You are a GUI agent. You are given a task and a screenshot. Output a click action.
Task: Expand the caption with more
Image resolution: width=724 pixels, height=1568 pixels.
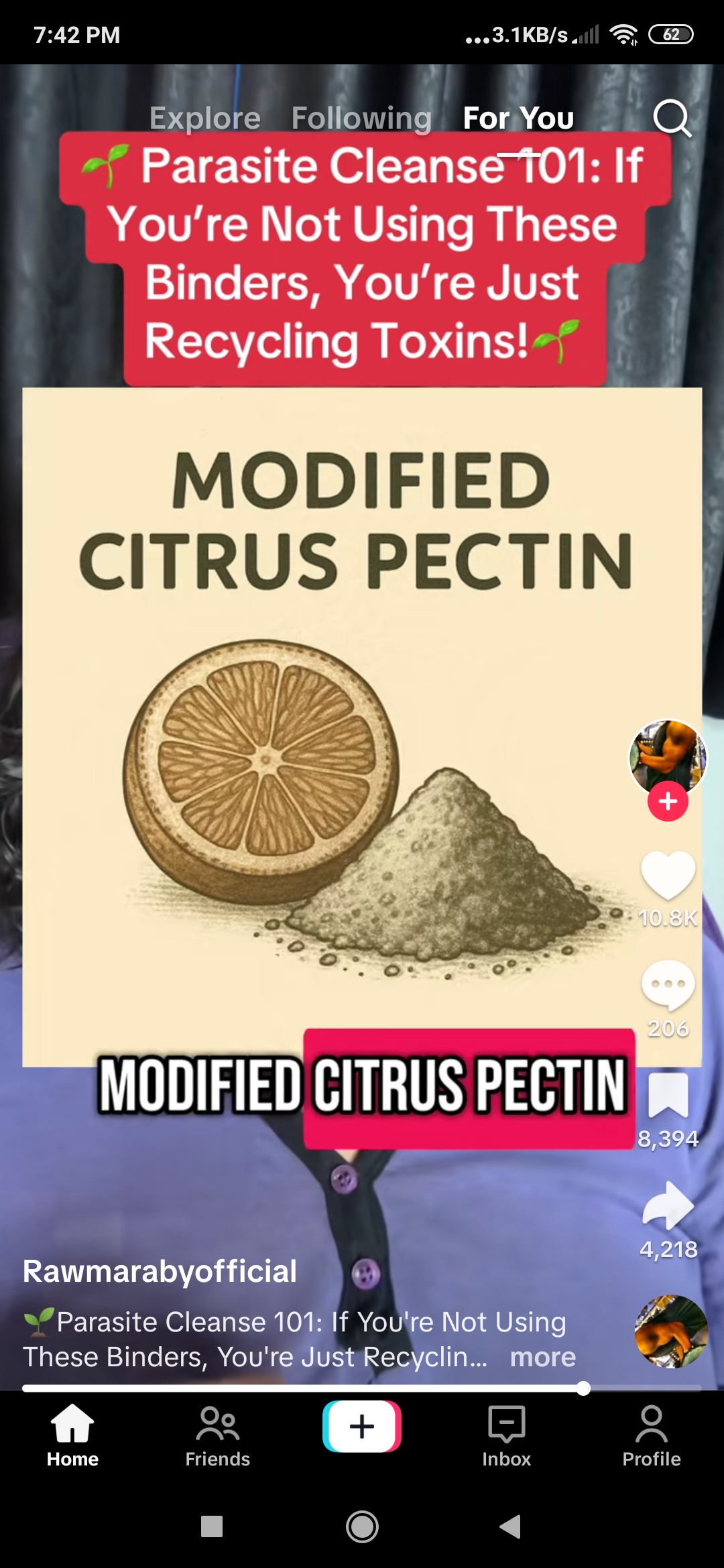tap(542, 1357)
